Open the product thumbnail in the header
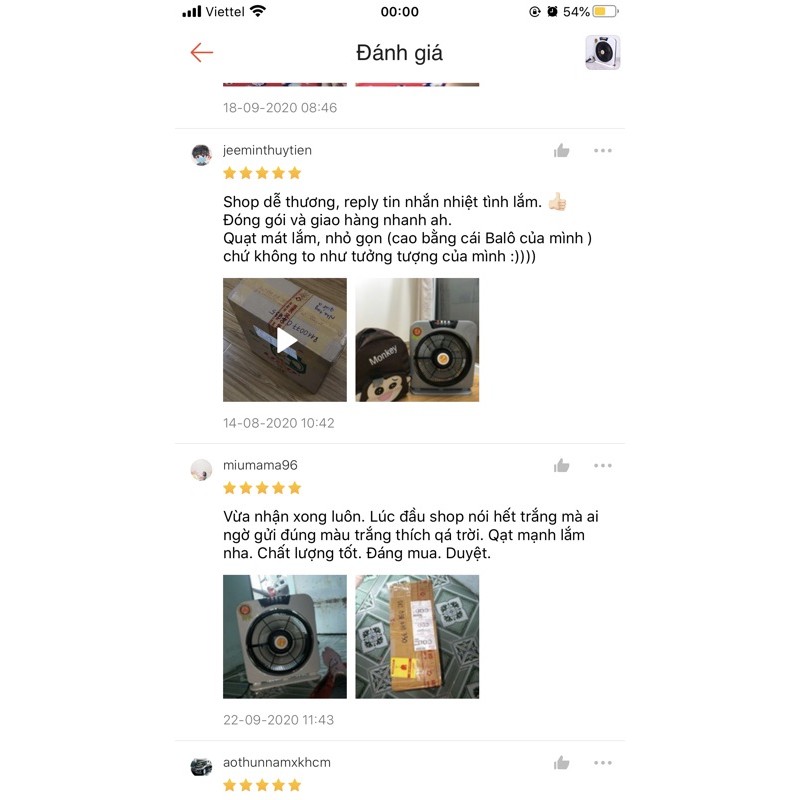Image resolution: width=800 pixels, height=800 pixels. point(603,53)
